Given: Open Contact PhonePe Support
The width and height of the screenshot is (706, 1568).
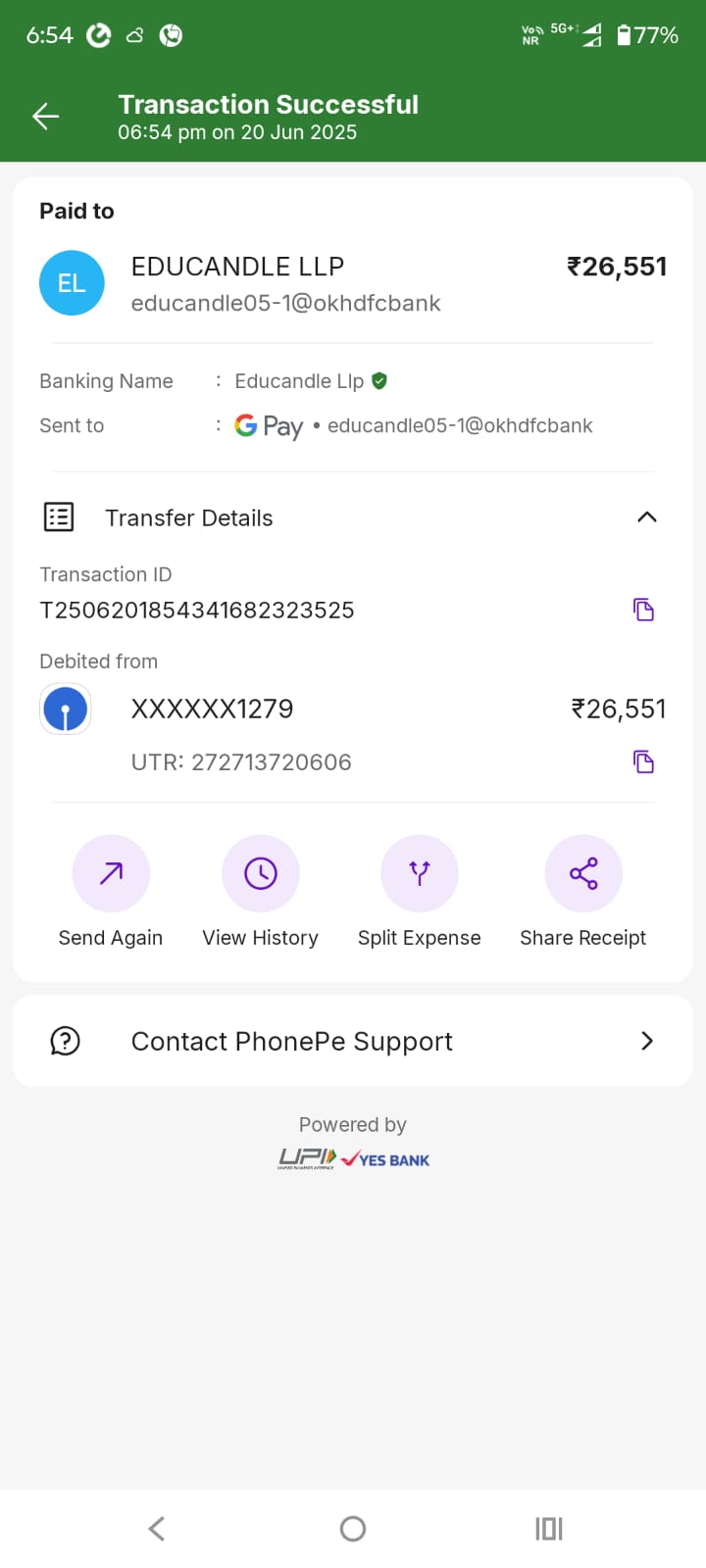Looking at the screenshot, I should 353,1041.
